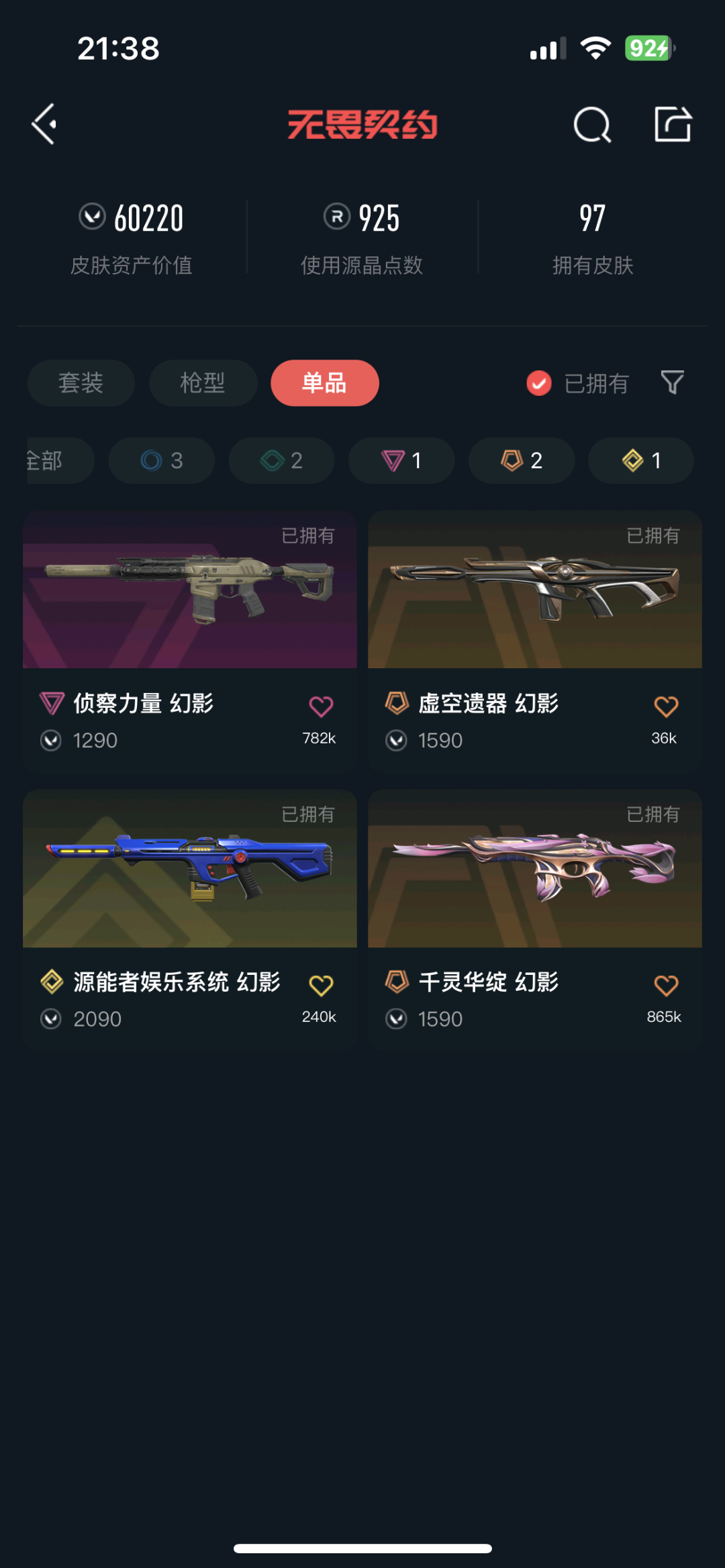Filter by orange pentagon tier chip

(x=522, y=460)
